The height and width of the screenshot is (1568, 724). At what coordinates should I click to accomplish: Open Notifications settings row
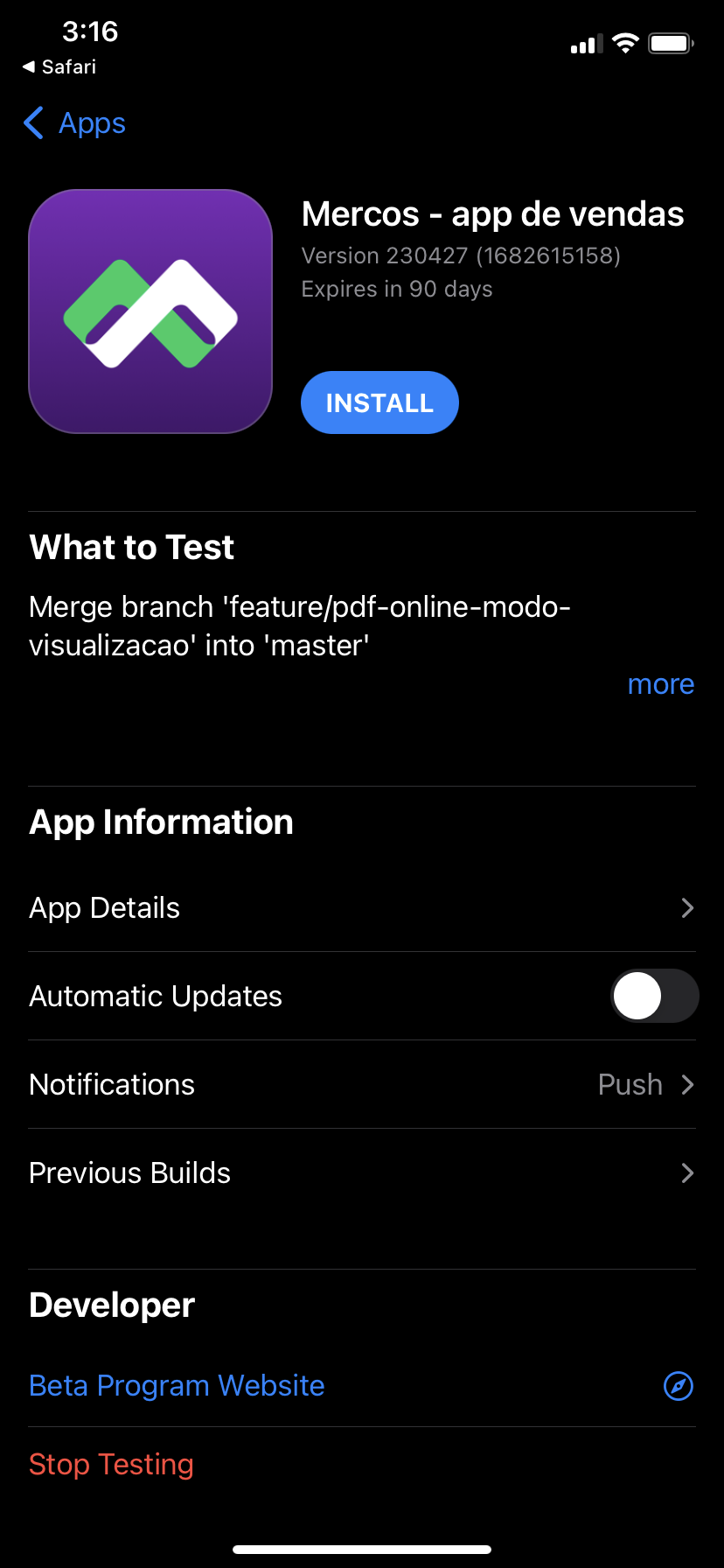(x=362, y=1085)
